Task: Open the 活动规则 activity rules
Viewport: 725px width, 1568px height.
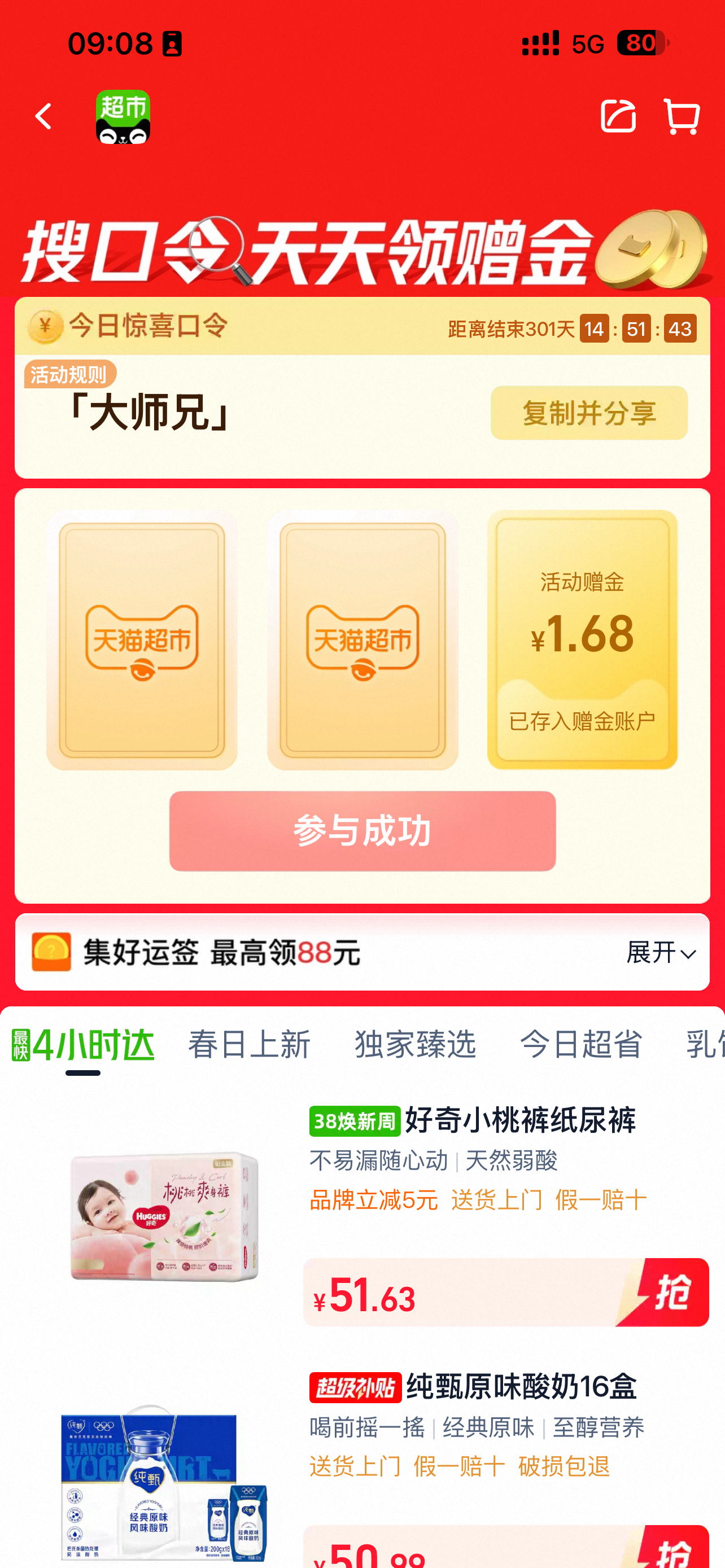Action: 70,374
